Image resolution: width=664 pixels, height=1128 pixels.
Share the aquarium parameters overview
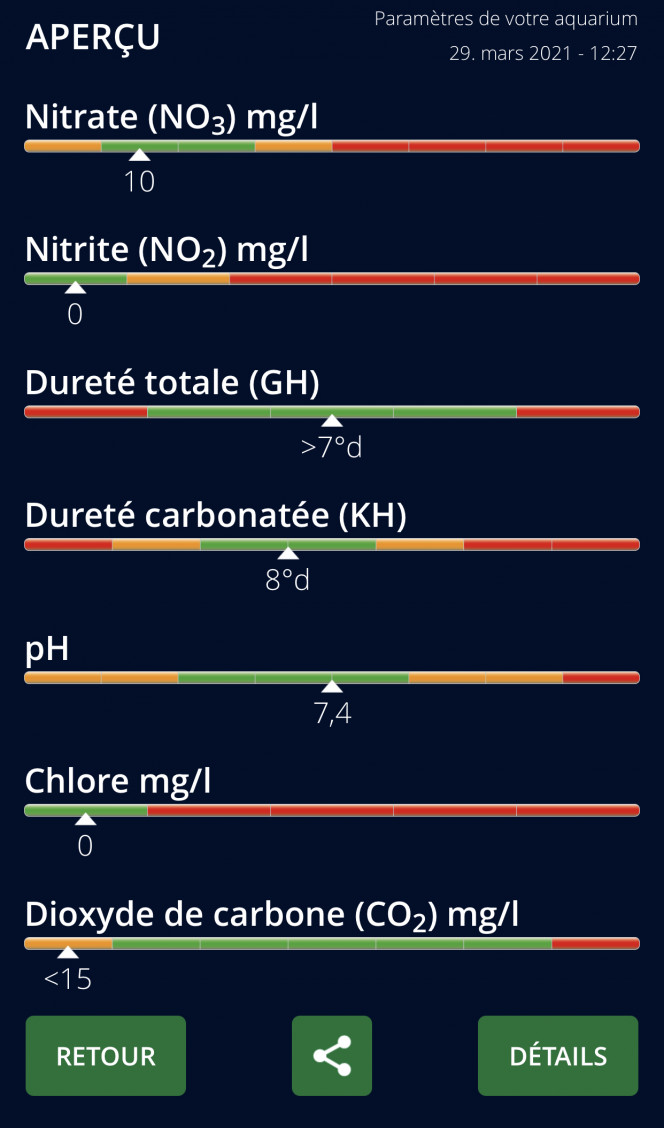(x=332, y=1055)
